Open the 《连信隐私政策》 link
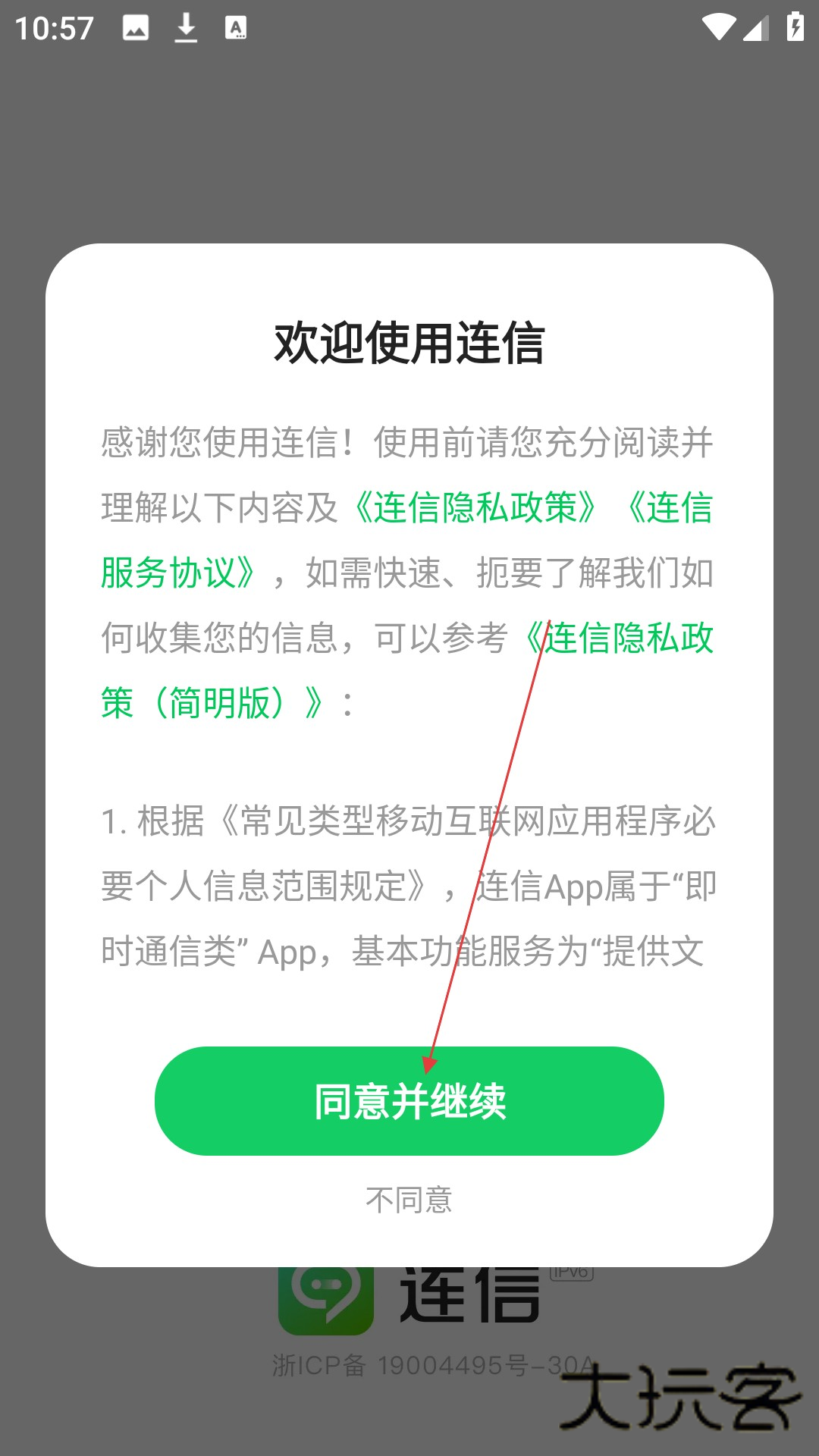 [476, 507]
